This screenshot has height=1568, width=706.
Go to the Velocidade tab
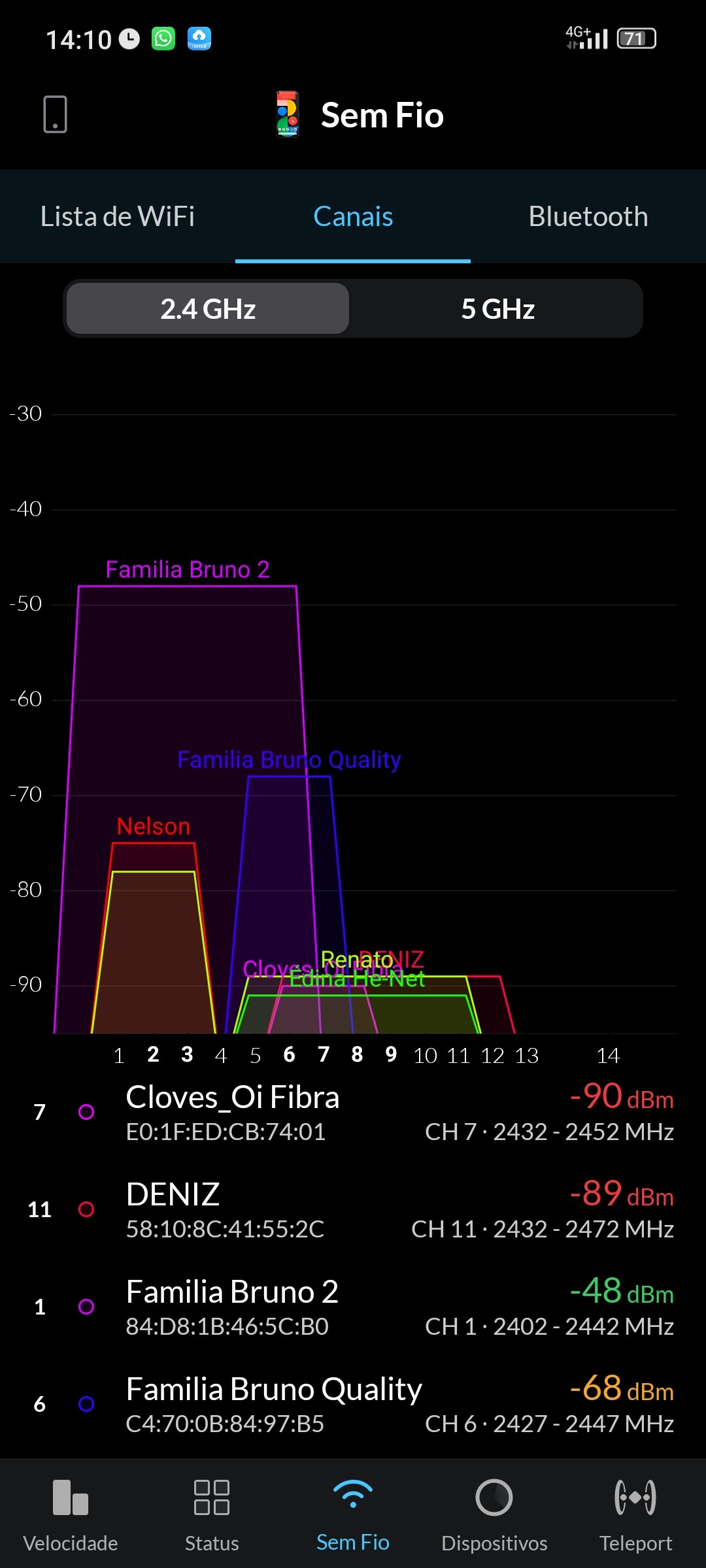tap(71, 1513)
